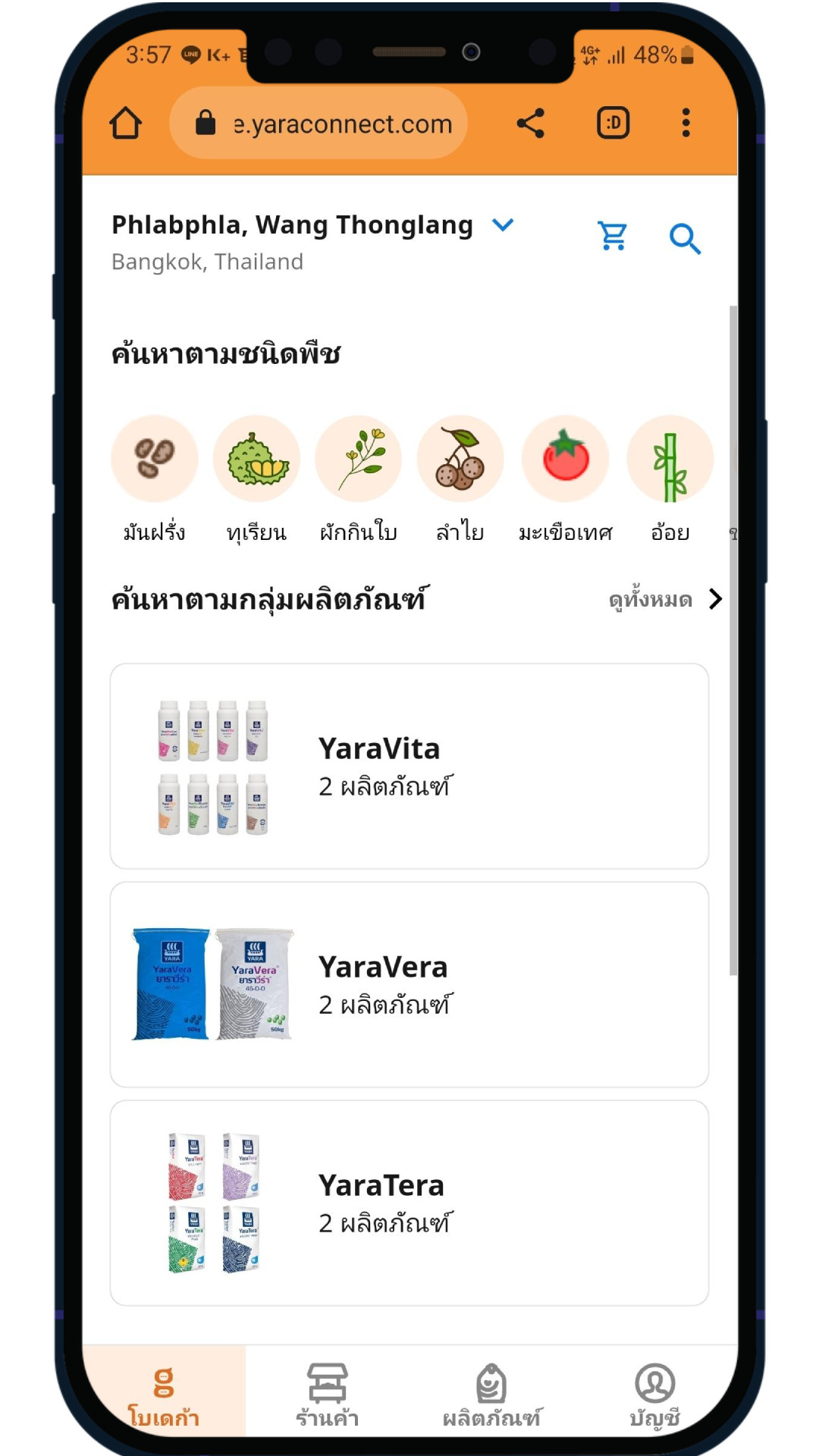
Task: Open the shopping cart
Action: [613, 237]
